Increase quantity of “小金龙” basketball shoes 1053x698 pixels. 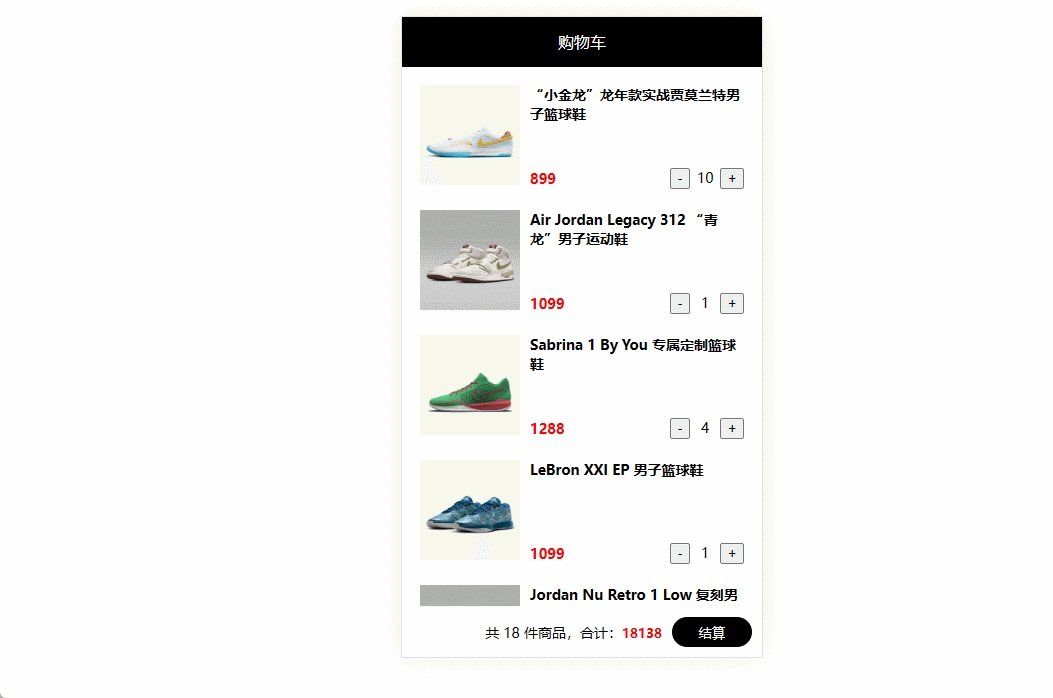pos(732,179)
